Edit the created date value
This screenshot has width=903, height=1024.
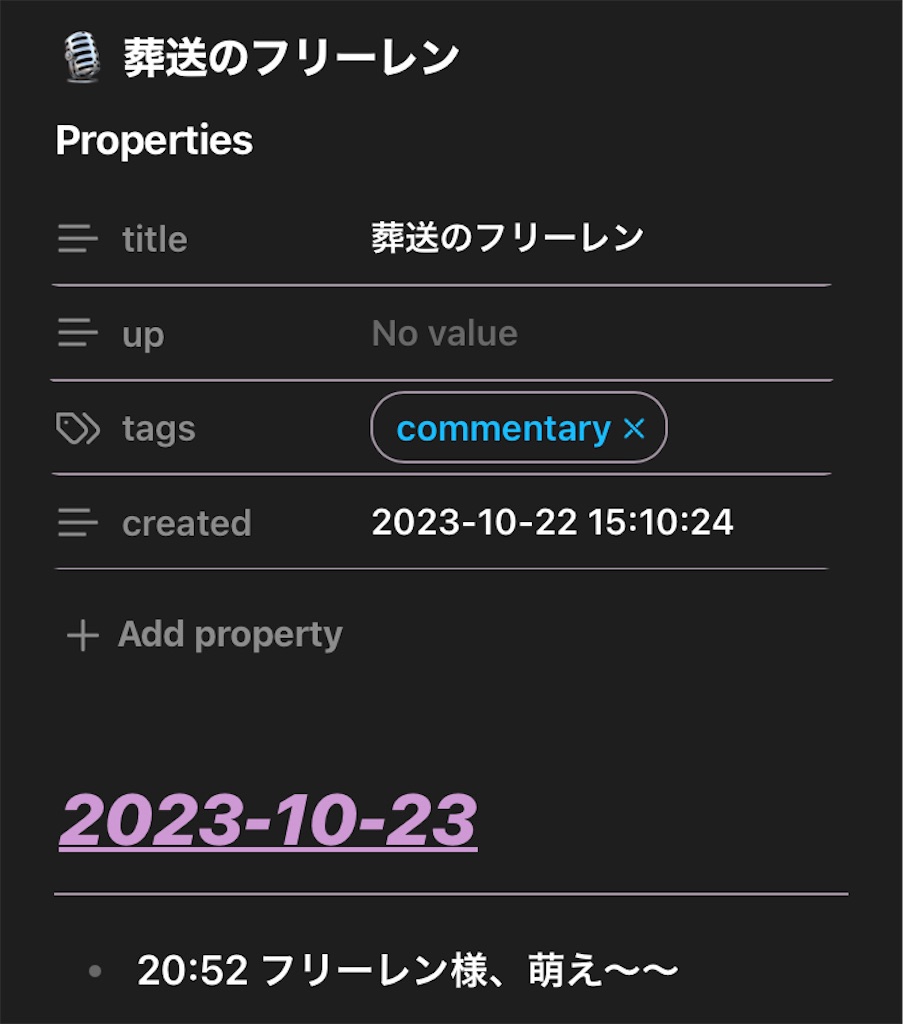coord(552,522)
